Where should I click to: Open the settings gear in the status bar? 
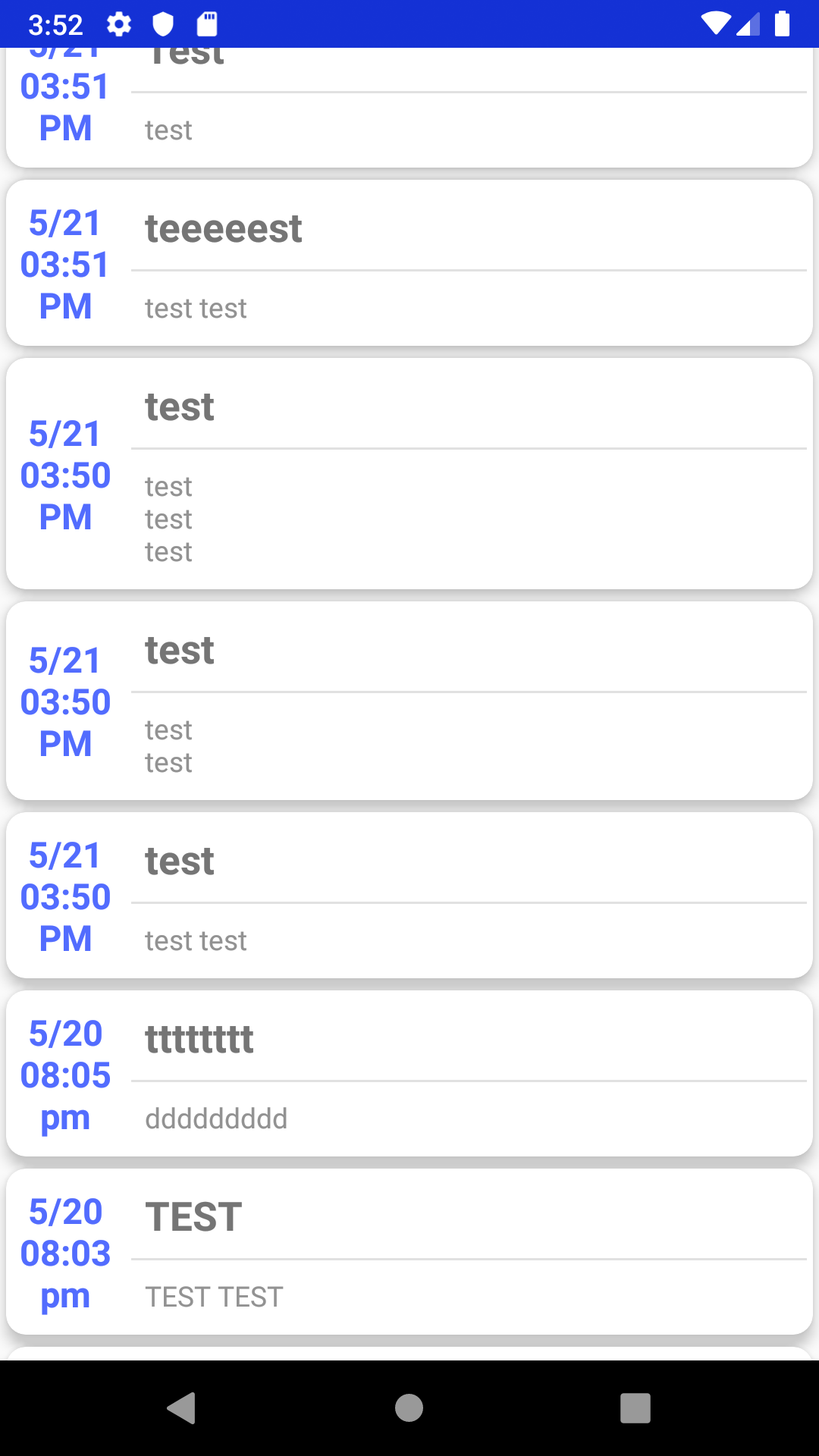click(x=119, y=24)
